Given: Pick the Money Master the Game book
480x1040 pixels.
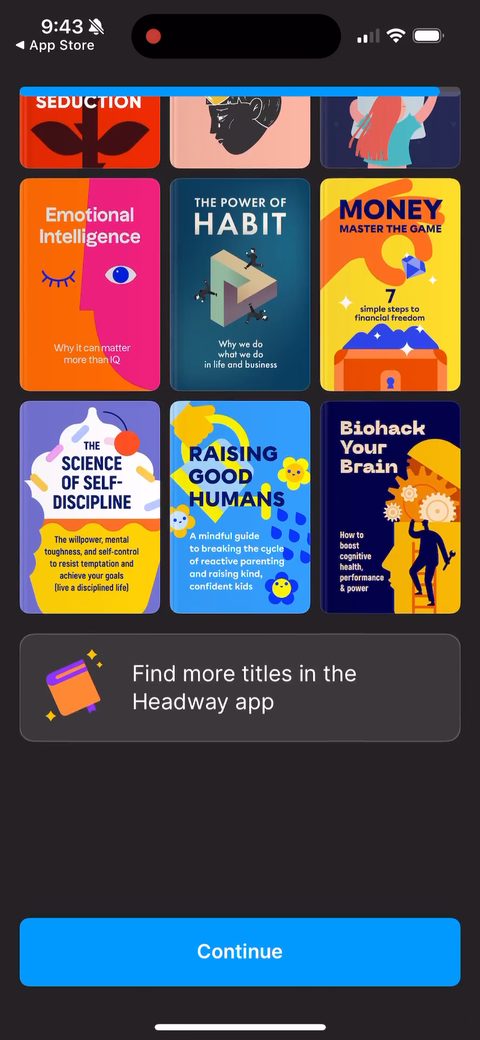Looking at the screenshot, I should click(x=390, y=285).
